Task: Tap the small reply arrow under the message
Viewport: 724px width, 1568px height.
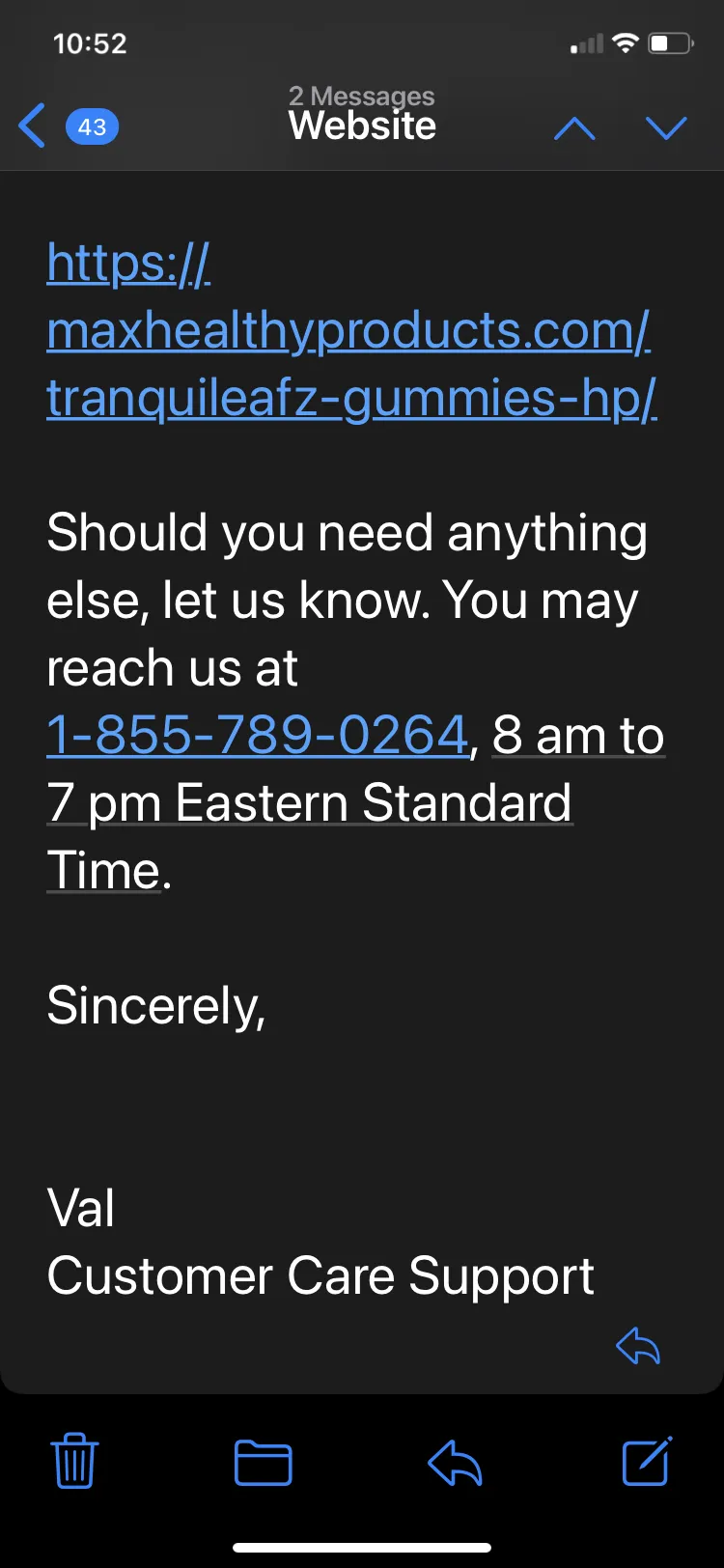Action: [x=638, y=1345]
